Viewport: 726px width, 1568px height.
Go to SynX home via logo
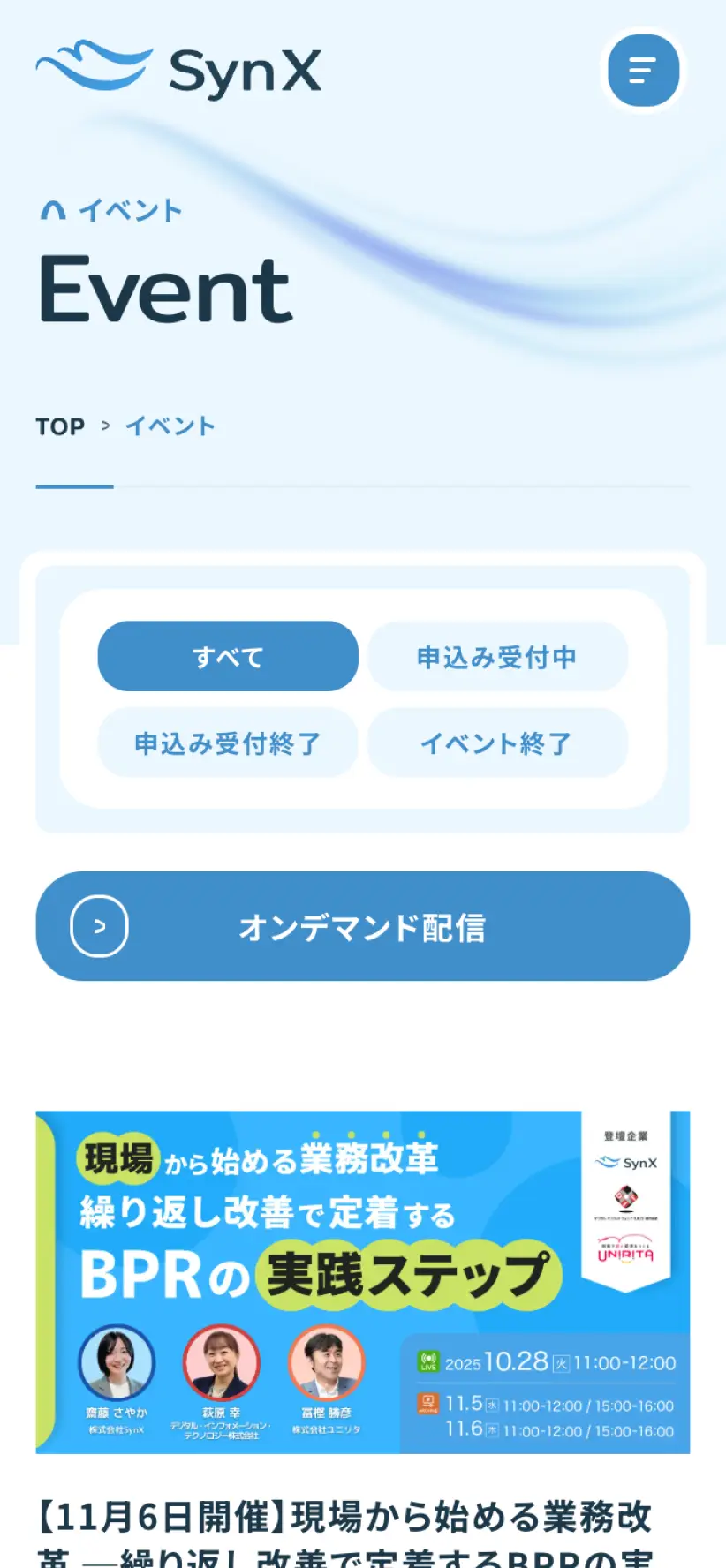178,69
